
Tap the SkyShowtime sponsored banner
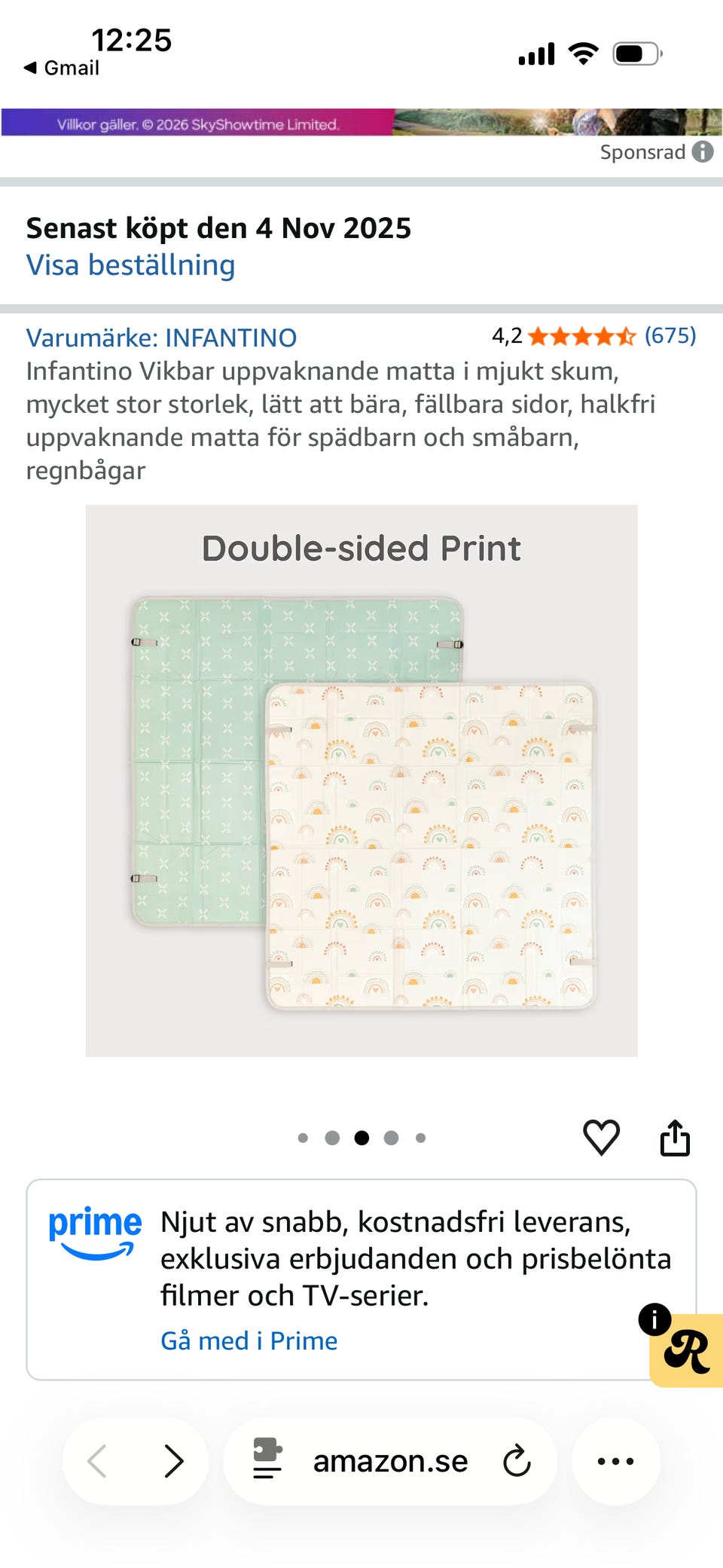point(361,122)
